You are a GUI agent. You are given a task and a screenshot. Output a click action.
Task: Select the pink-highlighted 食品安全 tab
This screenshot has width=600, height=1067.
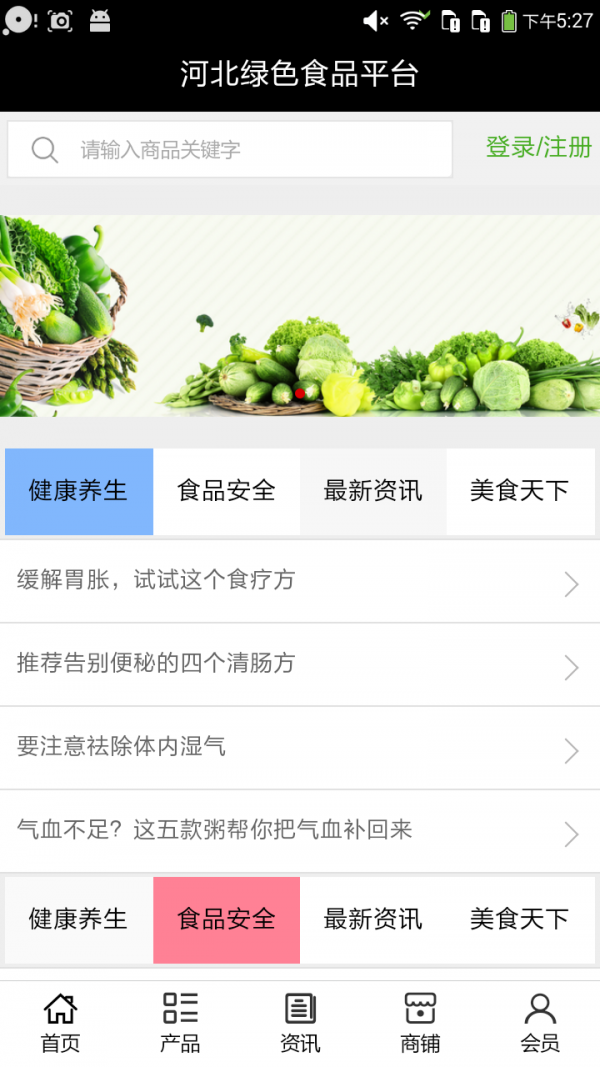coord(226,920)
